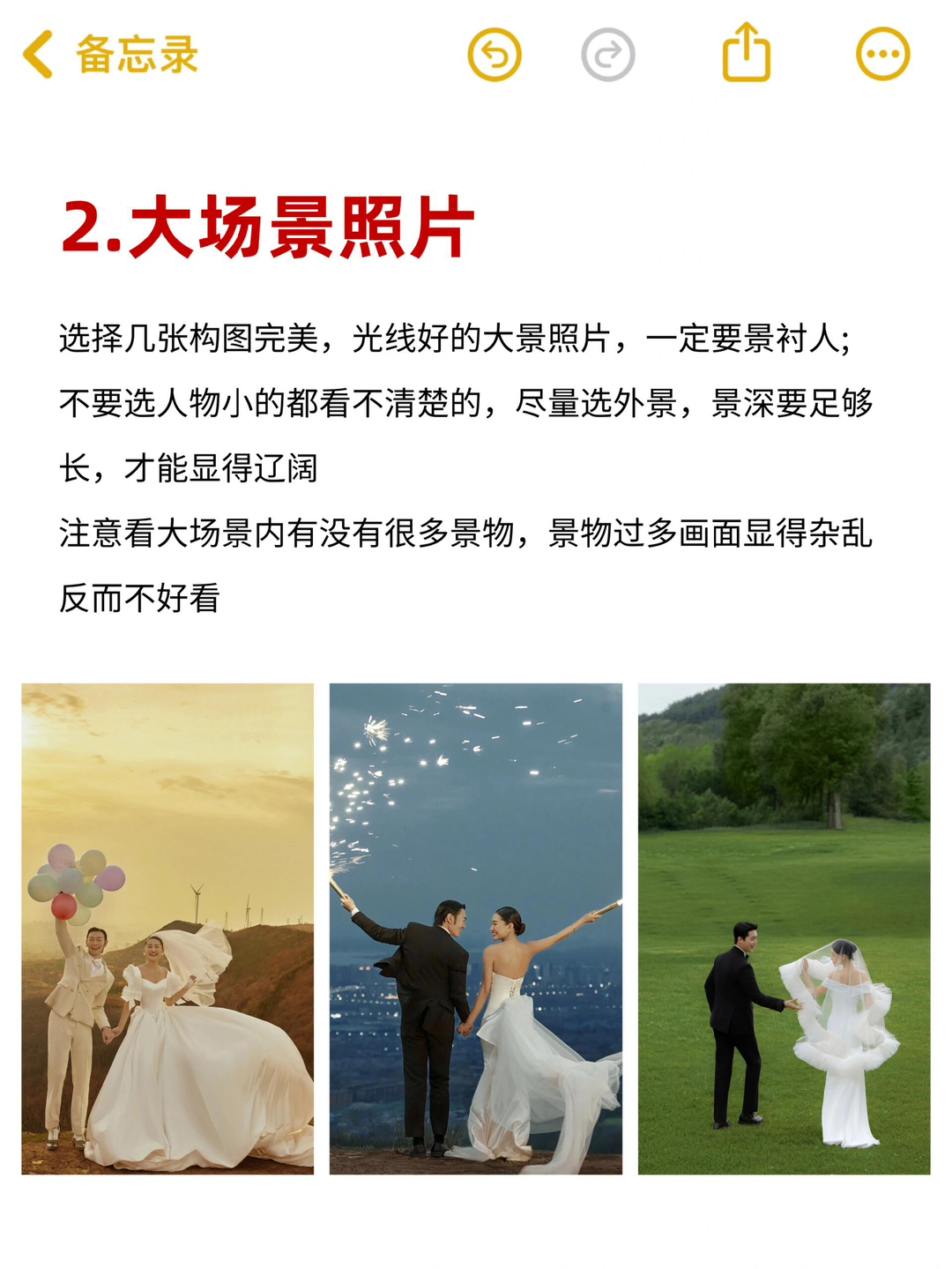Screen dimensions: 952x1269
Task: Open the fireworks night wedding photo
Action: pyautogui.click(x=476, y=929)
